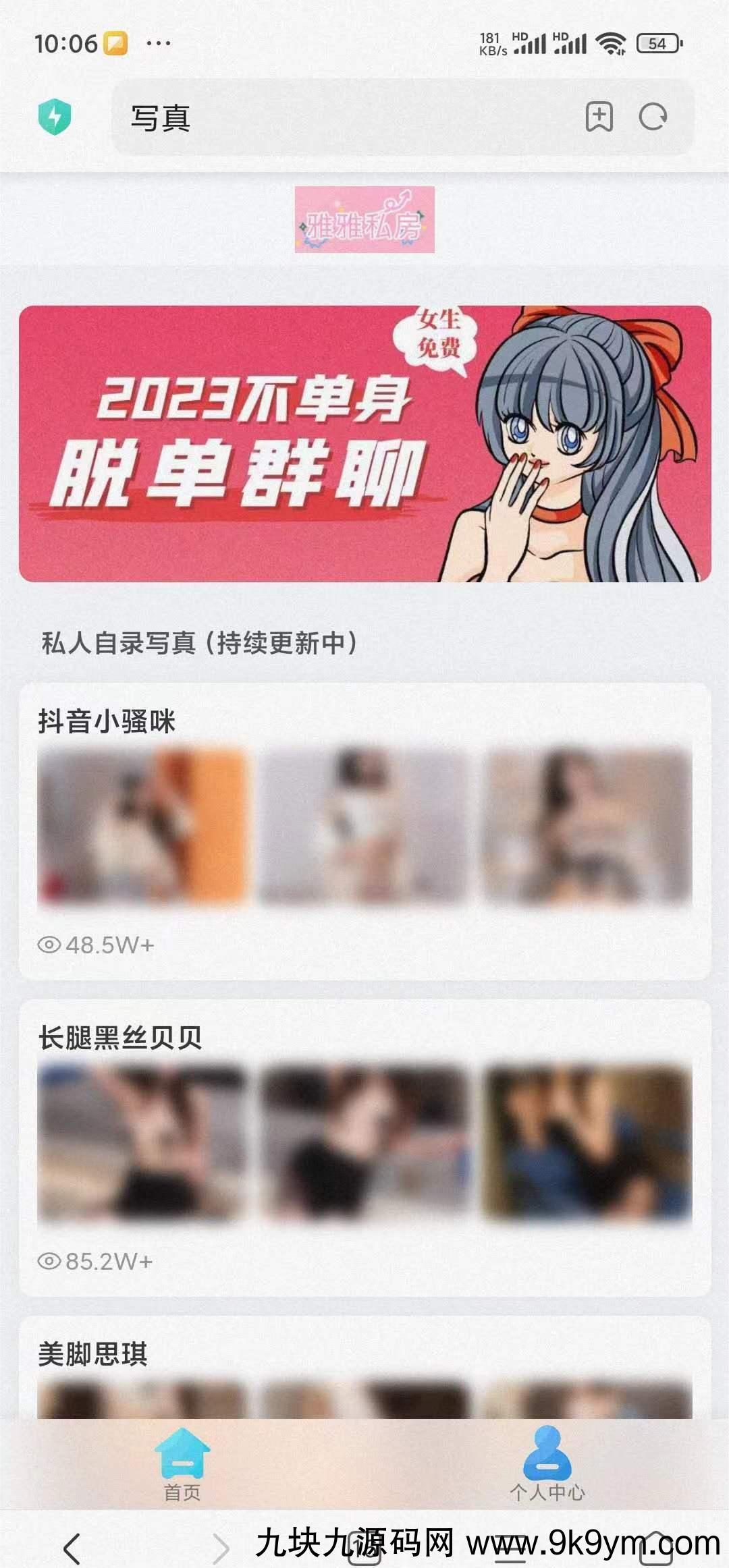729x1568 pixels.
Task: Add this page to bookmarks
Action: click(x=599, y=117)
